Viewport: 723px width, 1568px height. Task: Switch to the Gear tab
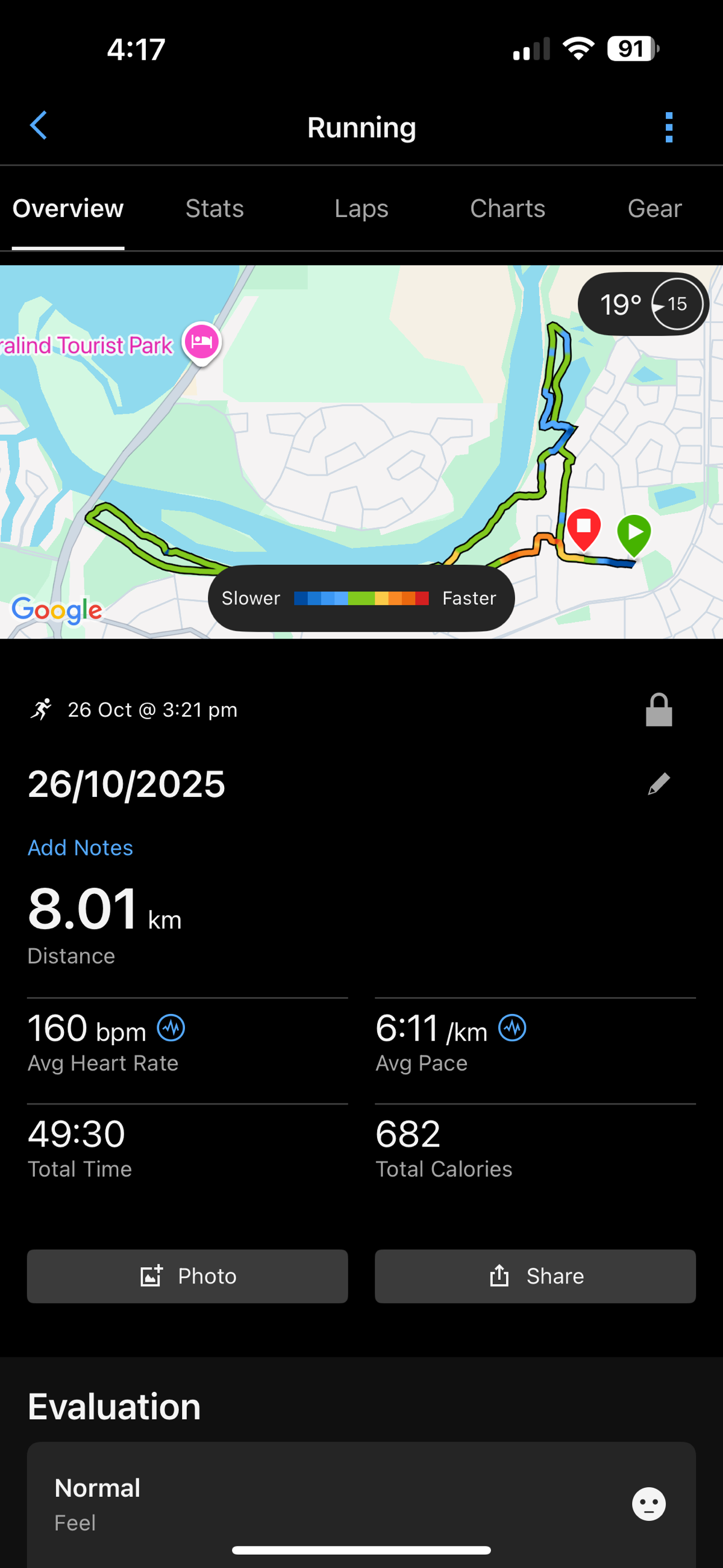[x=654, y=209]
